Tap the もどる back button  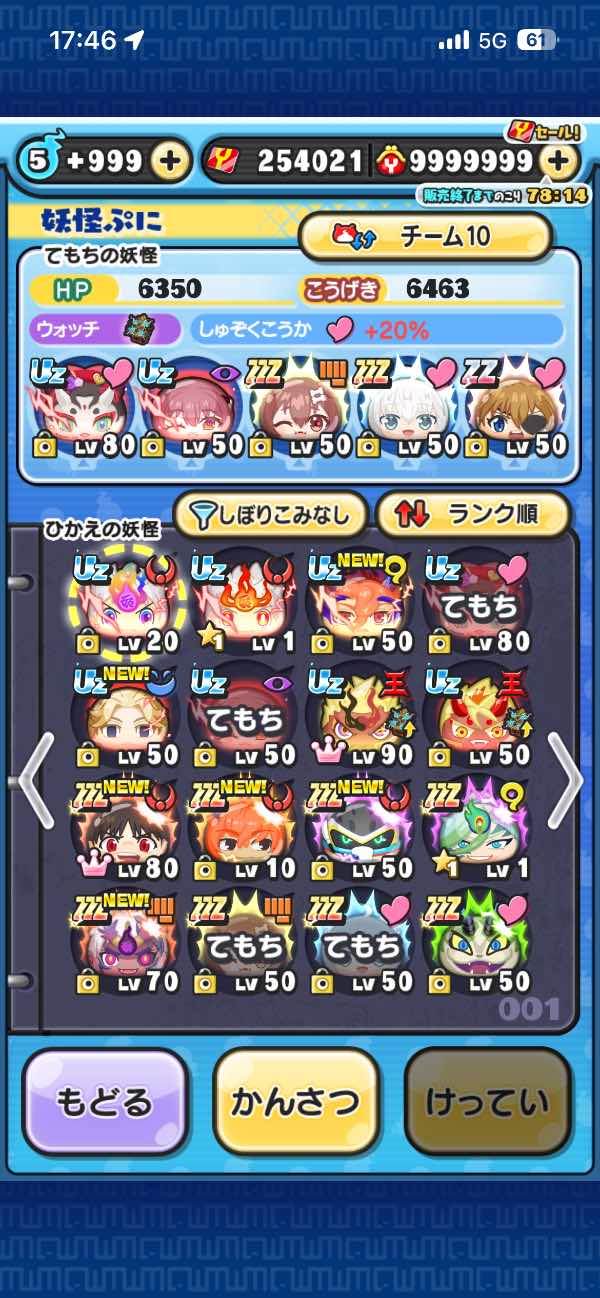105,1101
